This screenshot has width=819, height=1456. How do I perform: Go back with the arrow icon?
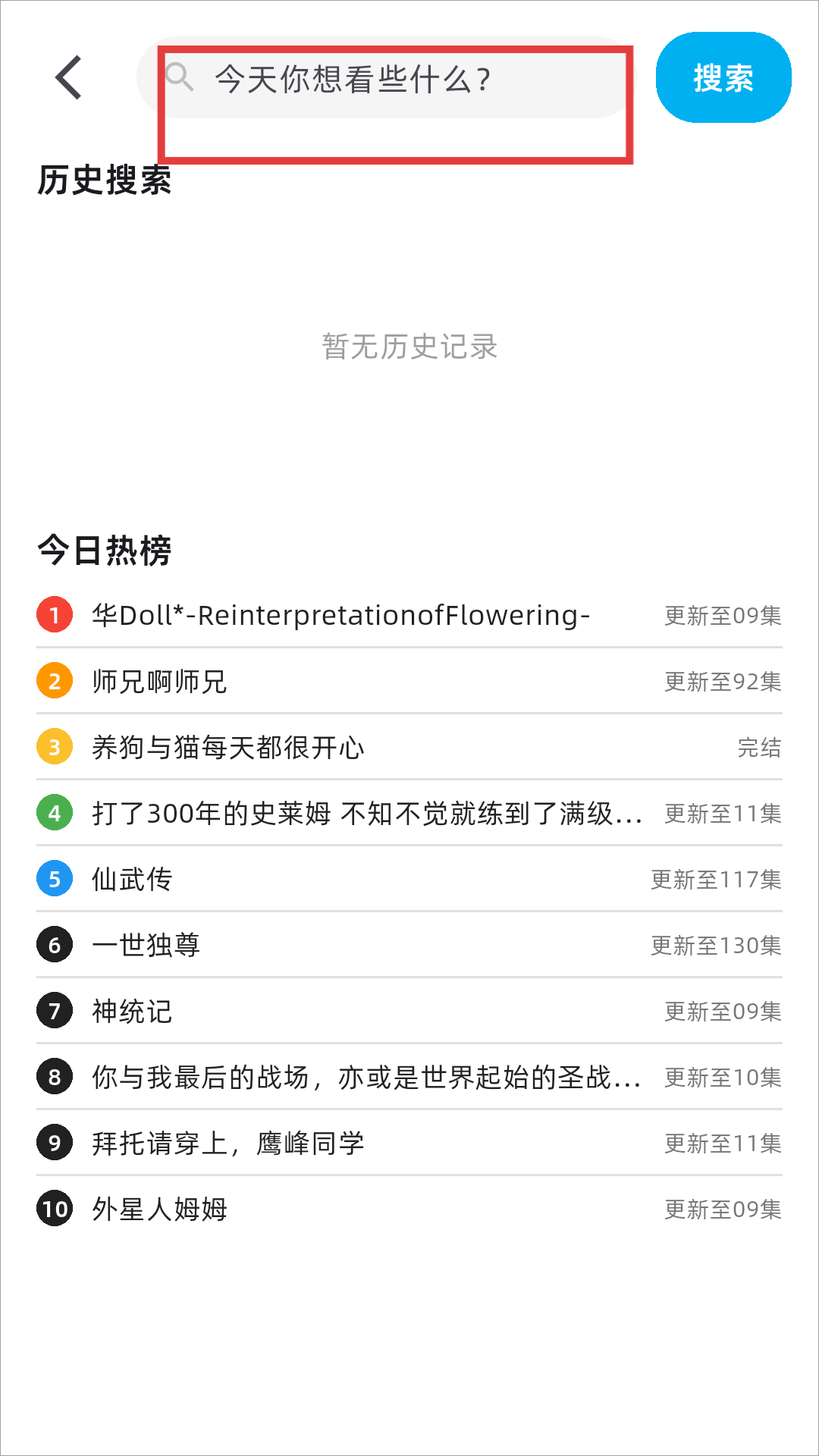click(x=68, y=77)
